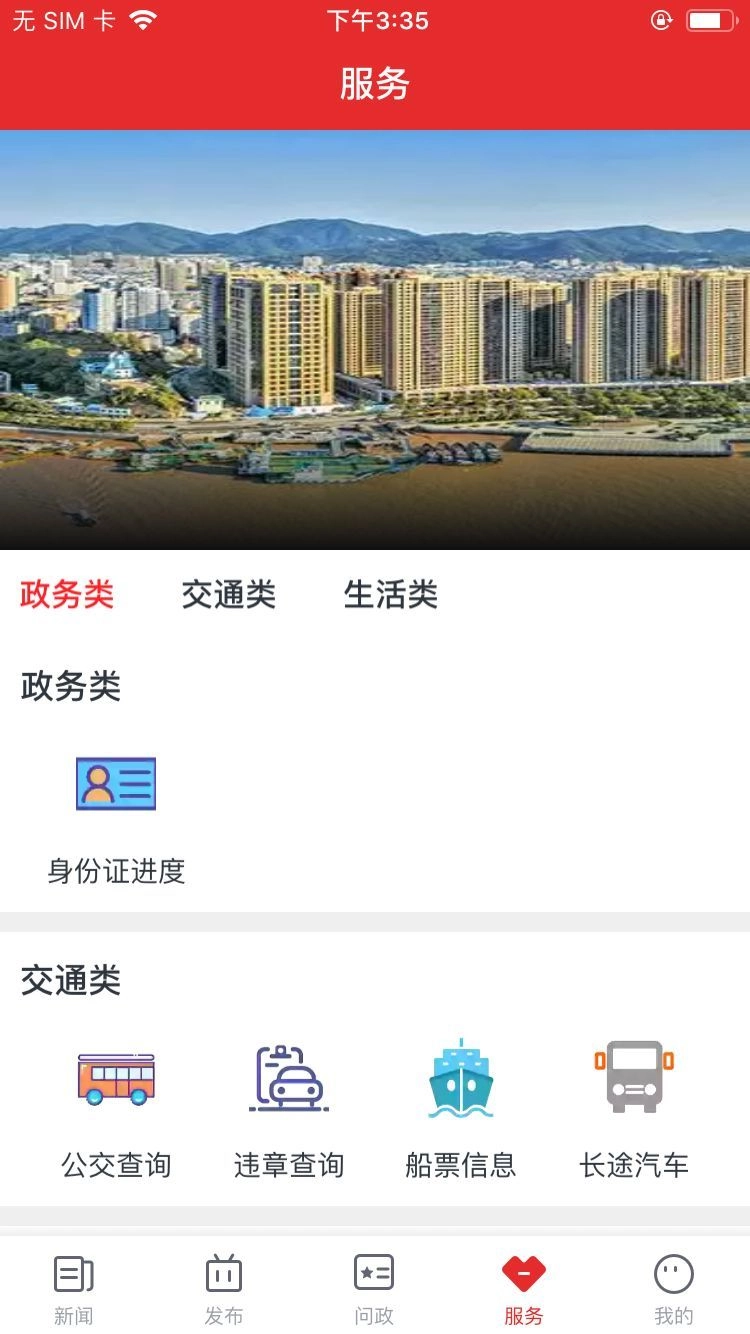The image size is (750, 1334).
Task: Tap the city skyline banner
Action: point(375,340)
